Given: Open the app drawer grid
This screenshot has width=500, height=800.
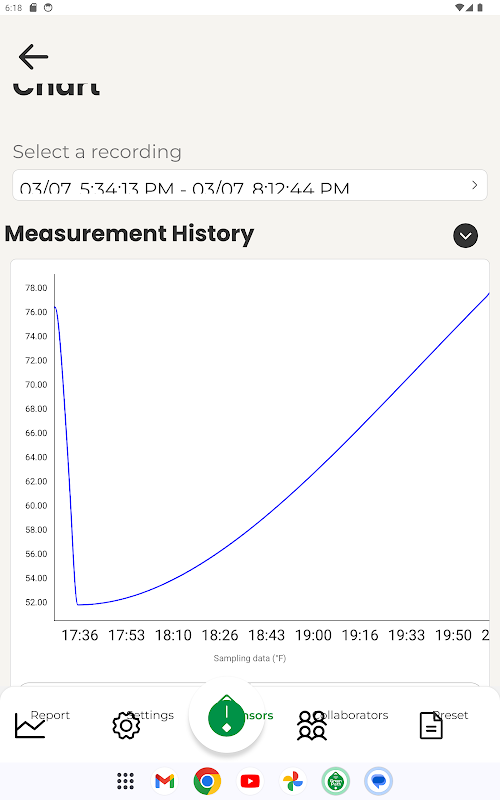Looking at the screenshot, I should [x=125, y=781].
